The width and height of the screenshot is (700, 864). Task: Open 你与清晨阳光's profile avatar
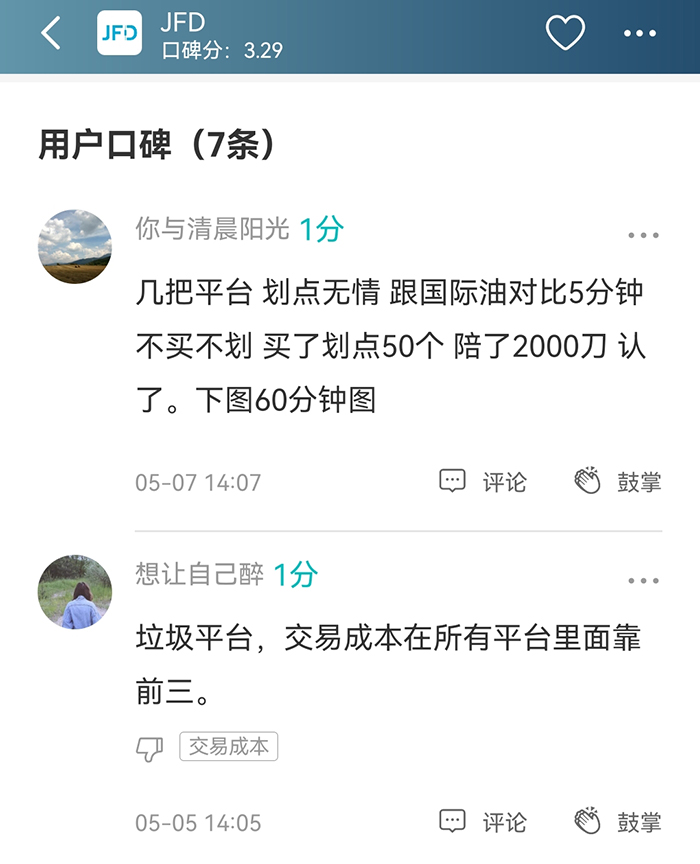pyautogui.click(x=75, y=246)
